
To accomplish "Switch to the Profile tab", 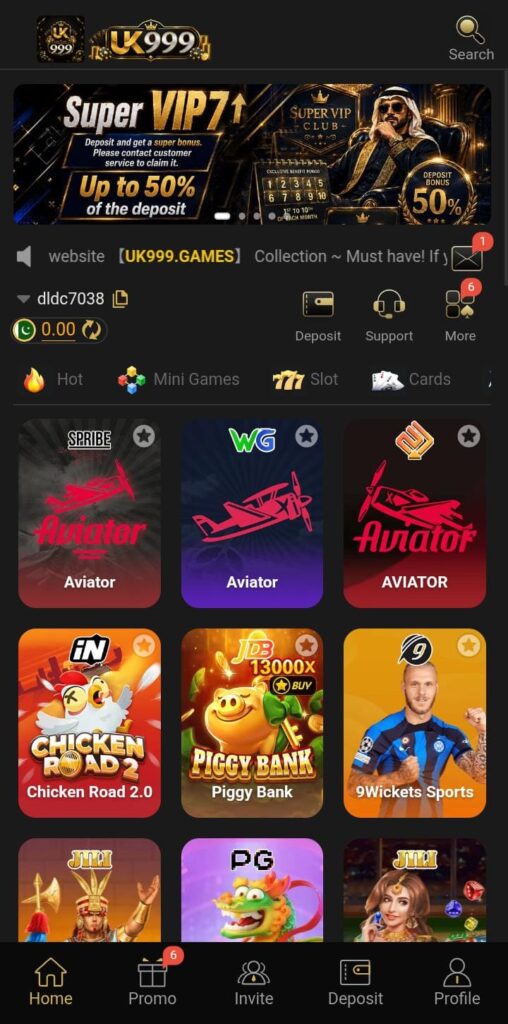I will [457, 983].
